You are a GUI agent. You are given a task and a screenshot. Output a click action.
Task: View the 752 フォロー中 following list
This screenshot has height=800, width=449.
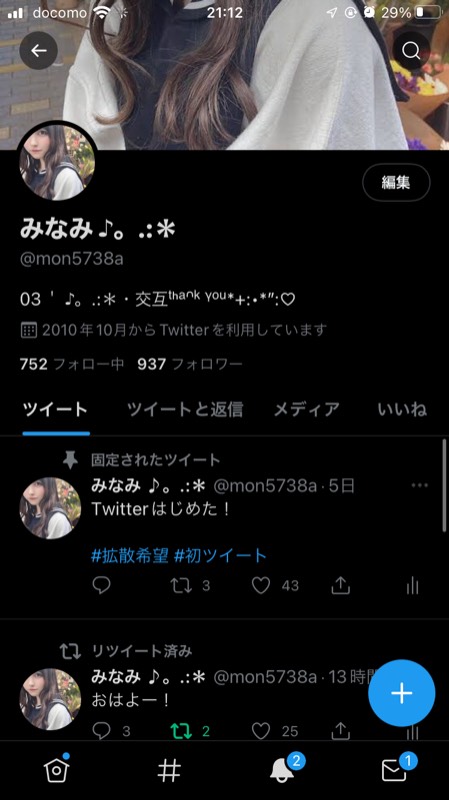pos(72,364)
